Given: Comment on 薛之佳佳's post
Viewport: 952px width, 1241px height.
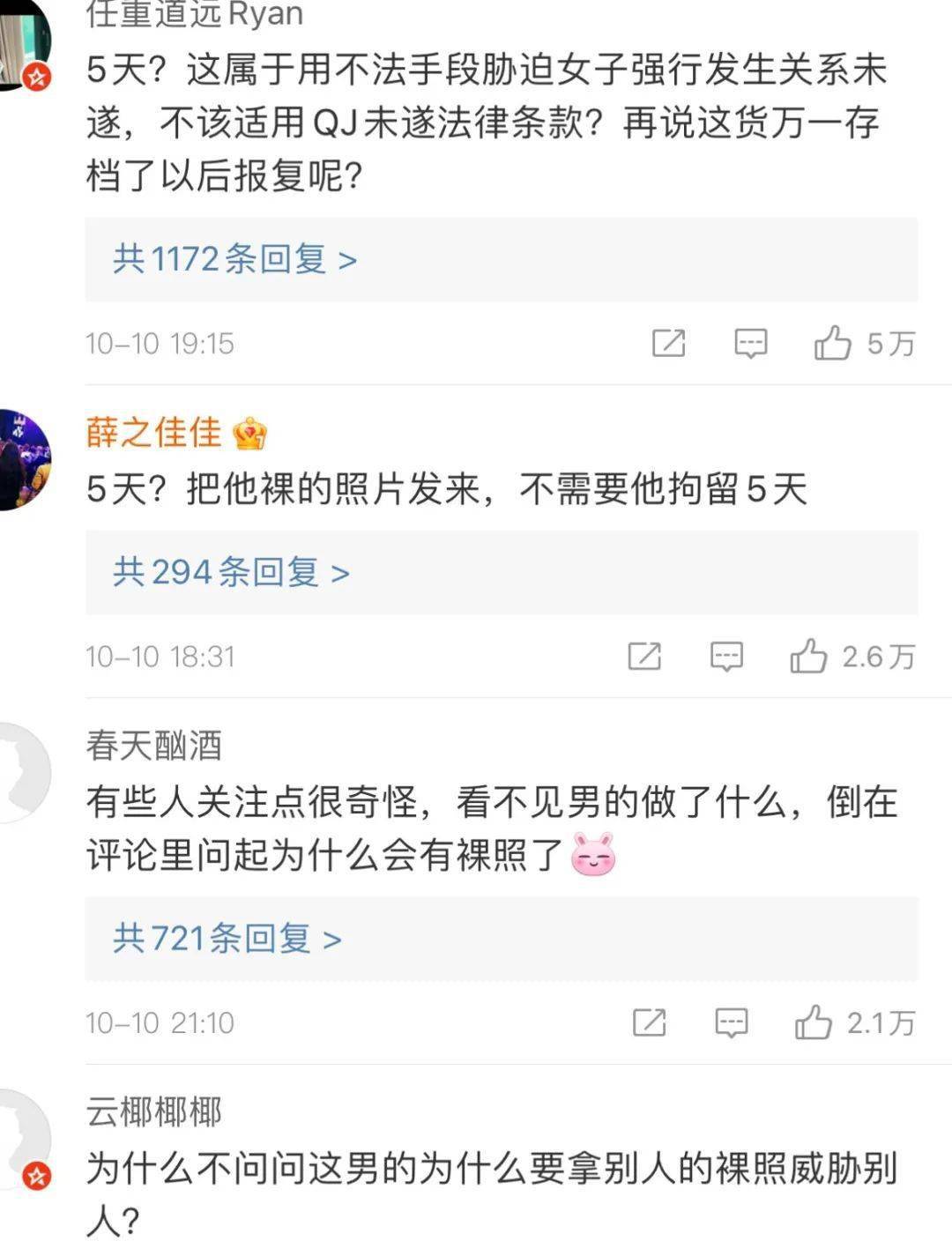Looking at the screenshot, I should point(726,657).
